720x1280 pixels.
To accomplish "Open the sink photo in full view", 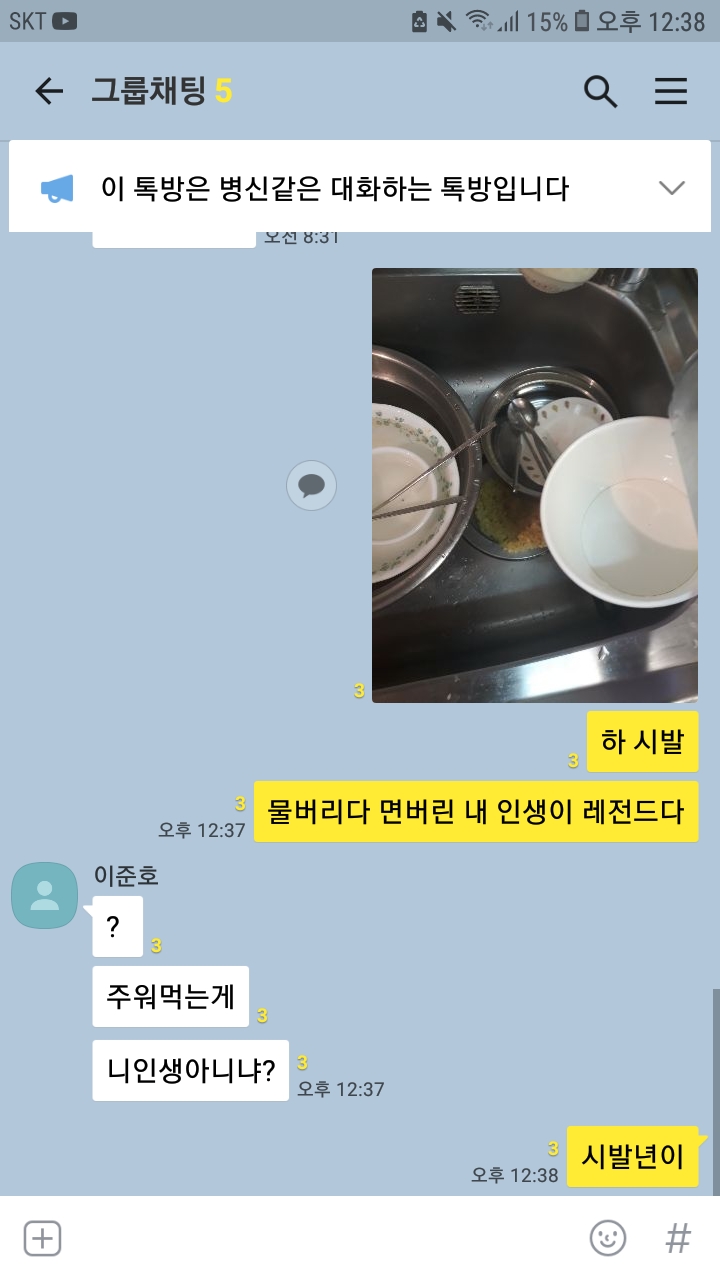I will click(x=535, y=485).
